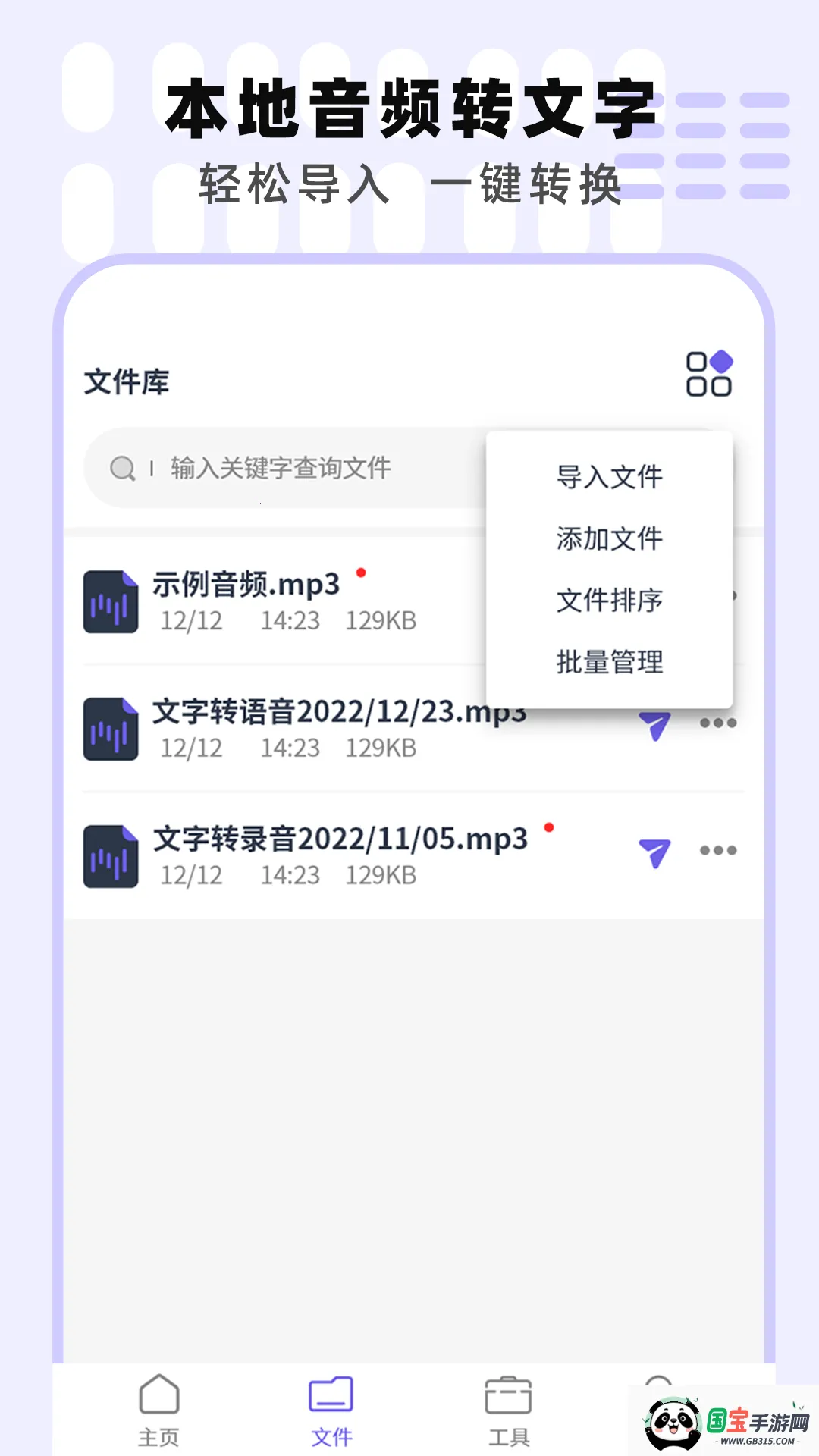Click the waveform file icon of 文字转语音2022/12/23.mp3
819x1456 pixels.
point(110,730)
